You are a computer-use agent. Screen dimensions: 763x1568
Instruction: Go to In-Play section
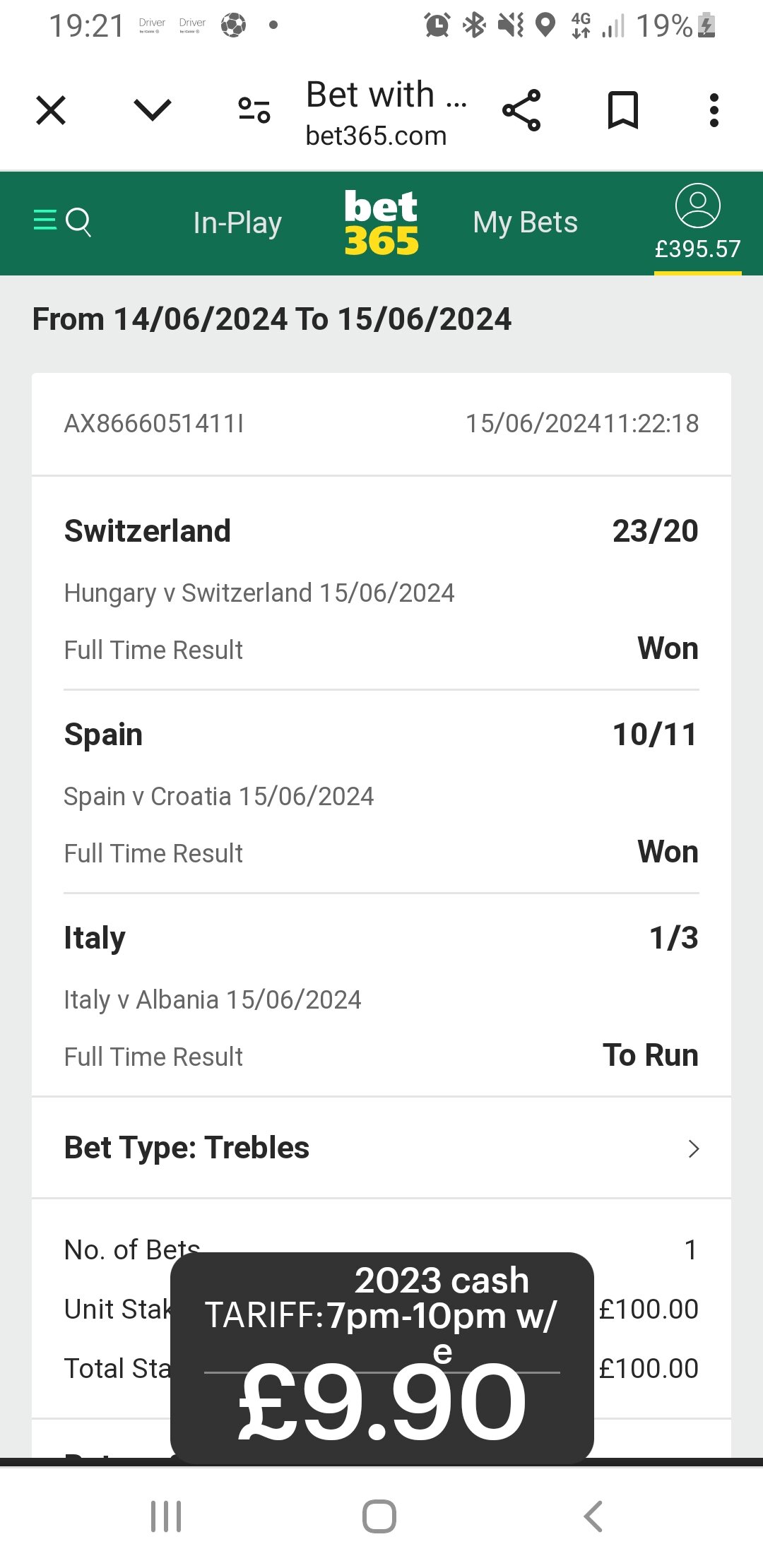click(237, 222)
